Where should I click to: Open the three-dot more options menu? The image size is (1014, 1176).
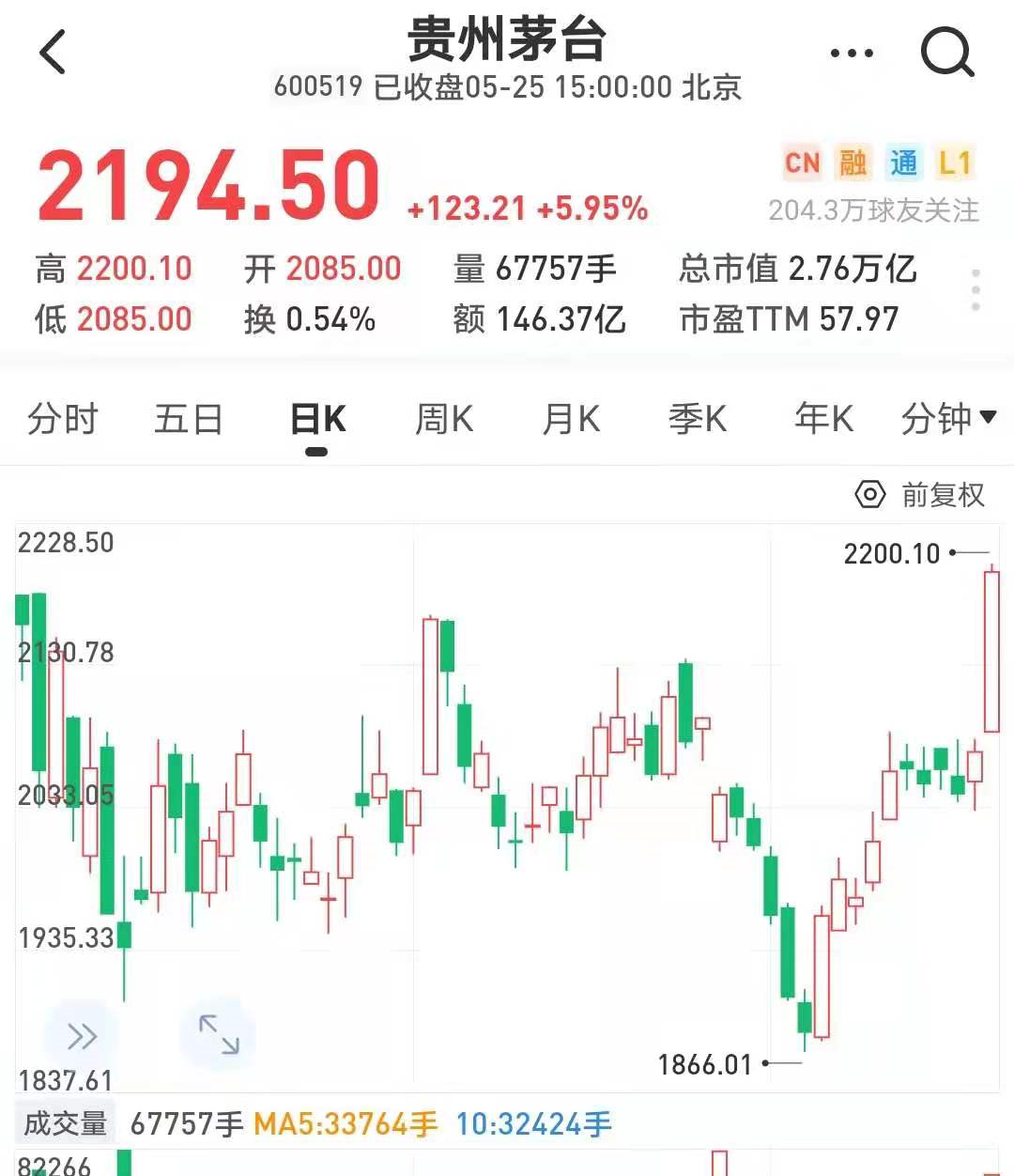click(x=852, y=54)
